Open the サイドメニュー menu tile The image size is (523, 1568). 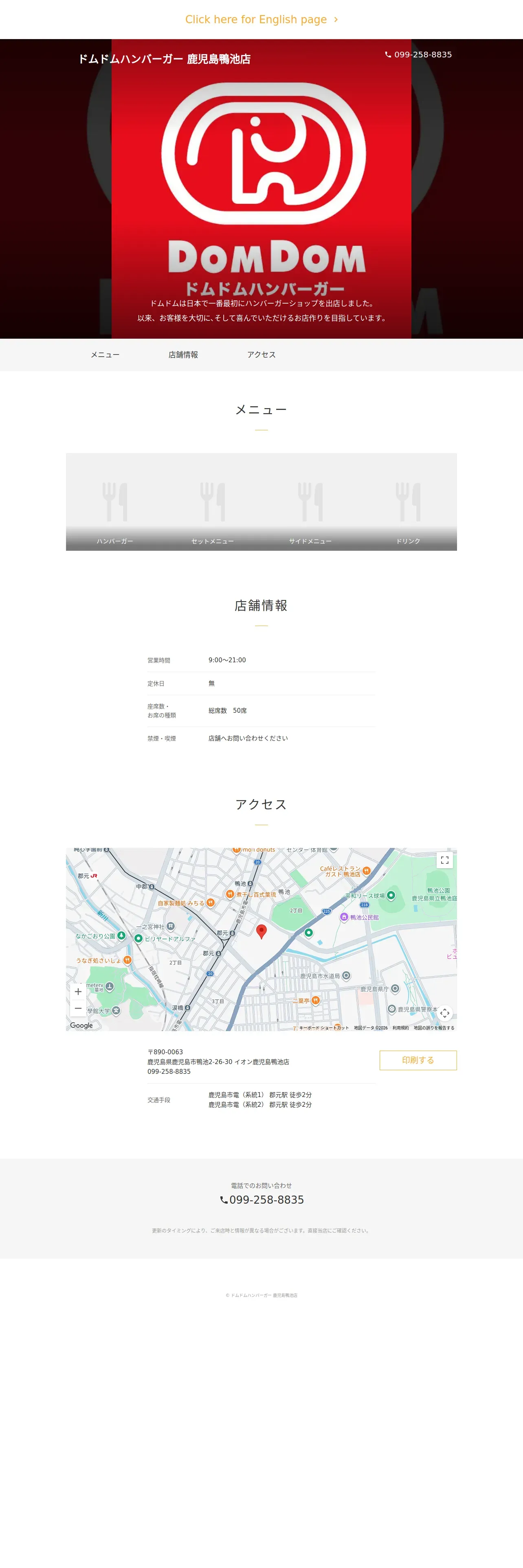tap(310, 501)
